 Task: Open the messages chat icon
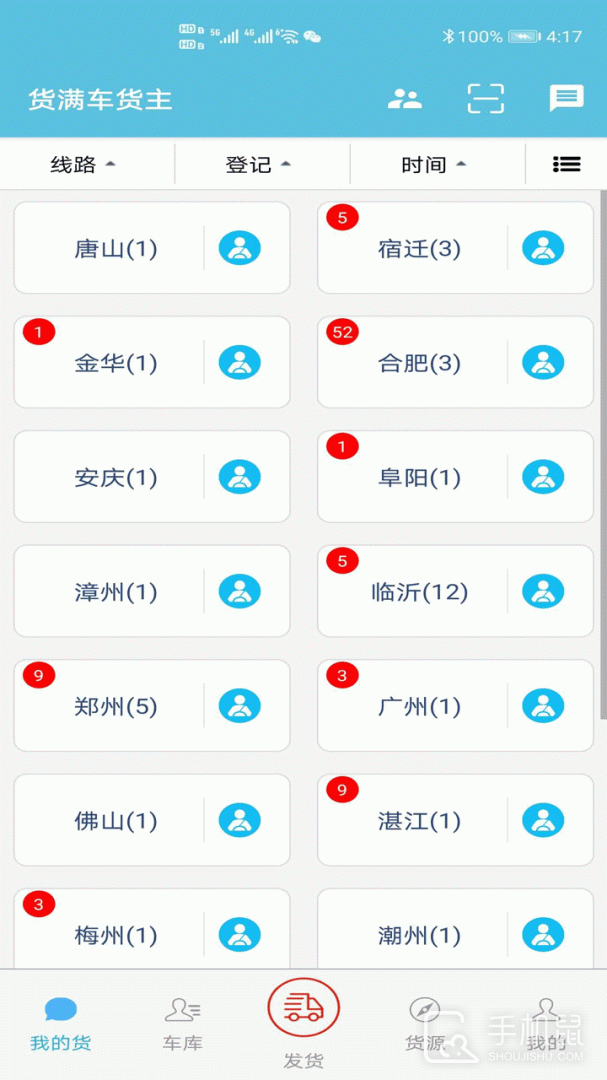point(566,99)
